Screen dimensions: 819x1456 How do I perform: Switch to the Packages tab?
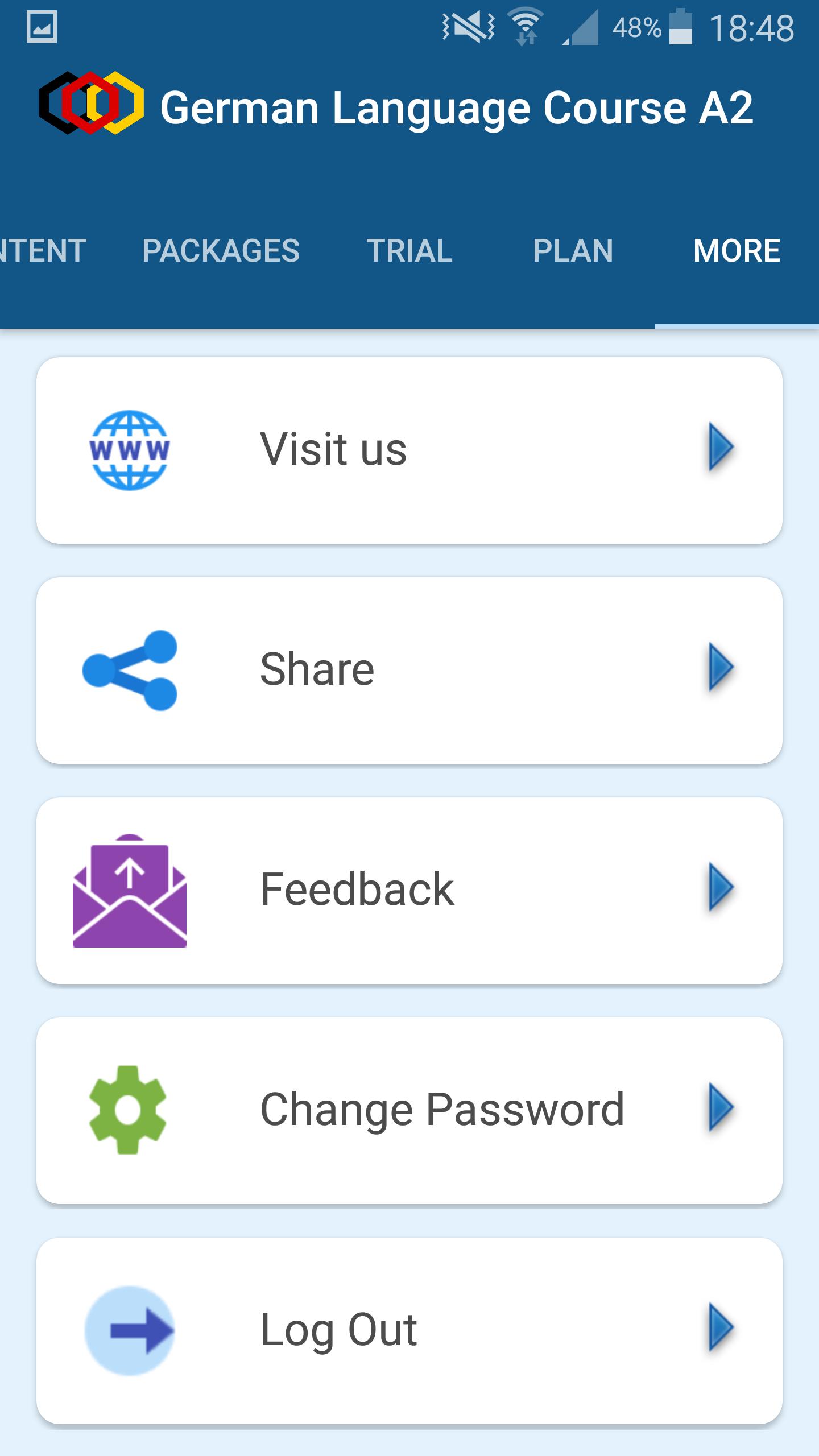(x=221, y=251)
